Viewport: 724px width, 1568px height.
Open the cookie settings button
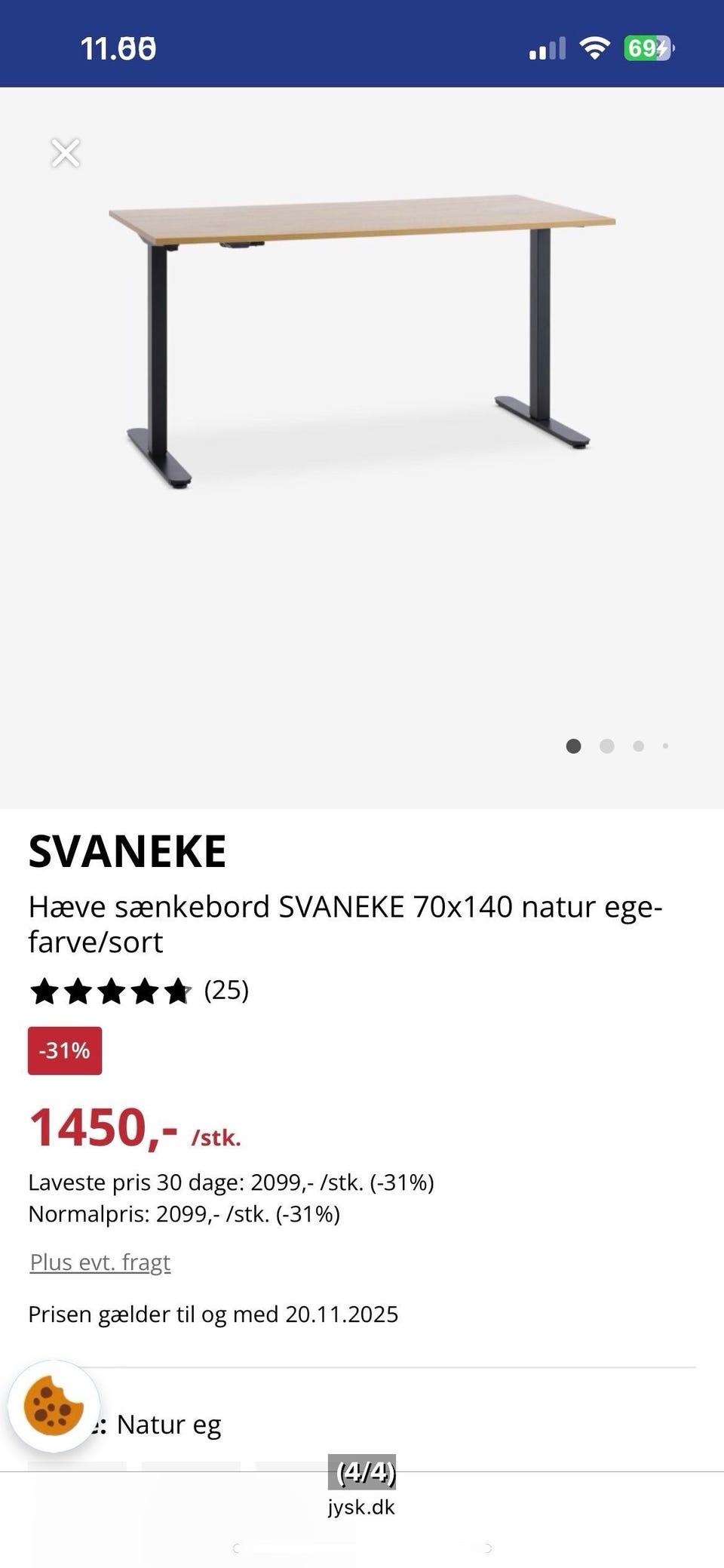pyautogui.click(x=54, y=1407)
